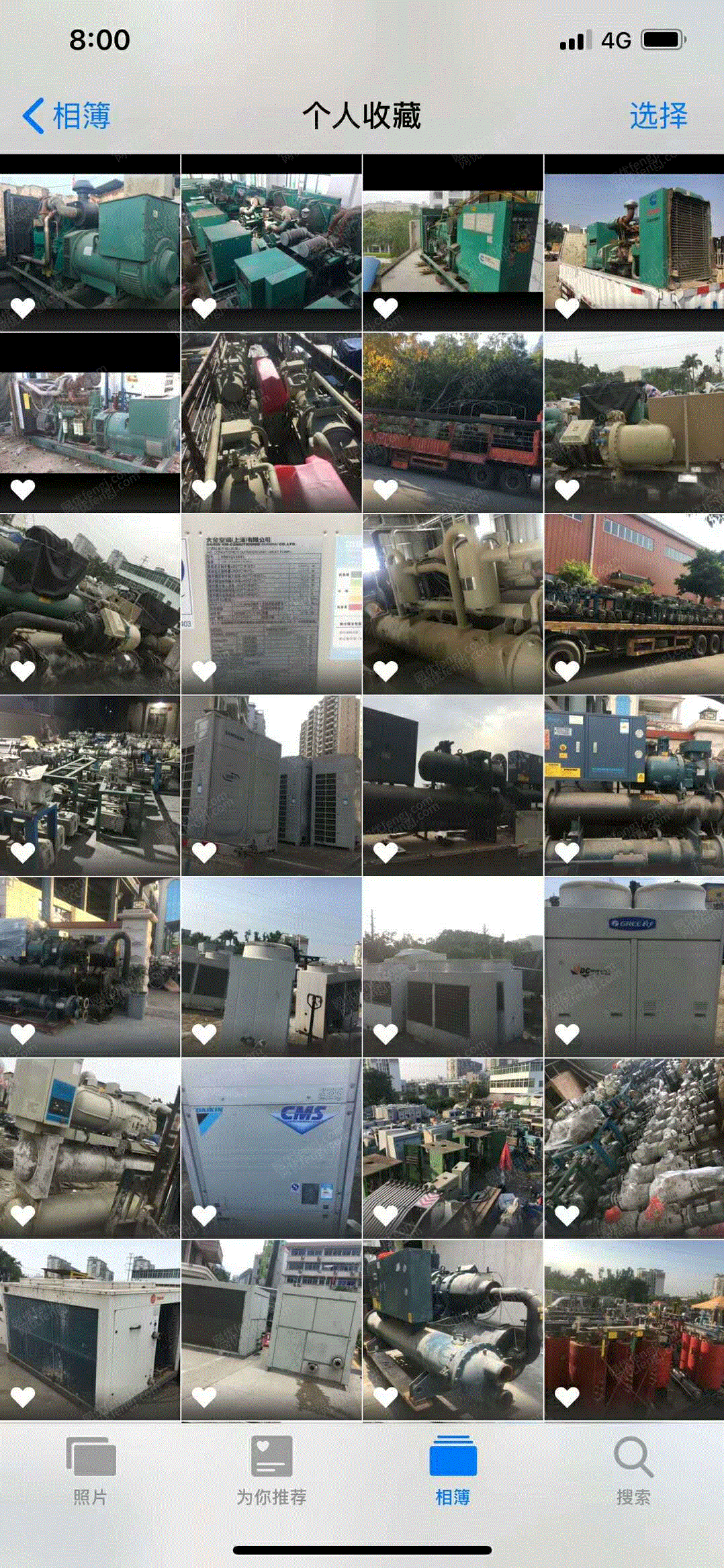Open photo of machinery under pink cloth
Screen dimensions: 724x1568
[x=271, y=423]
